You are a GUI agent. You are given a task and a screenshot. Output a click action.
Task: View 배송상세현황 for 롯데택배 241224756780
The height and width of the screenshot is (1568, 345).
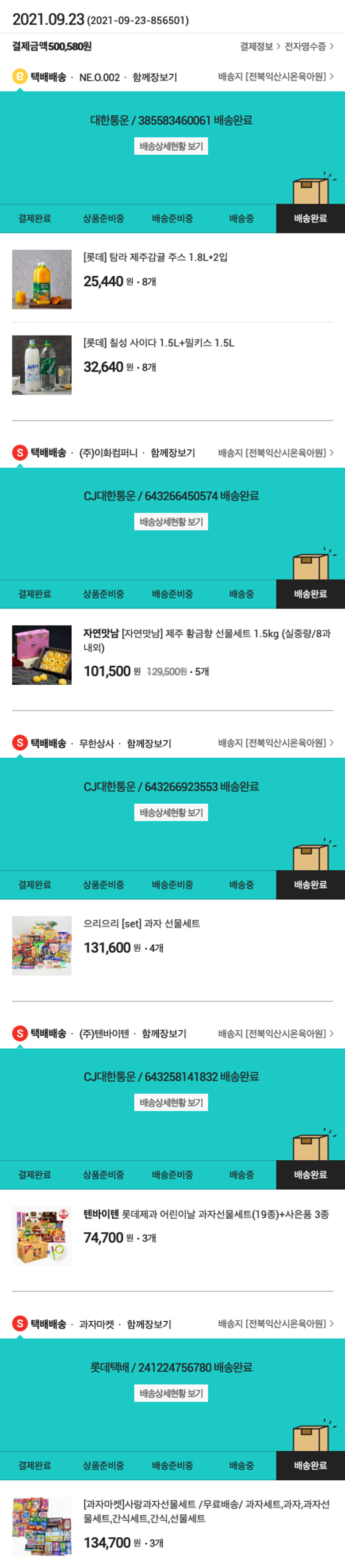(171, 1393)
